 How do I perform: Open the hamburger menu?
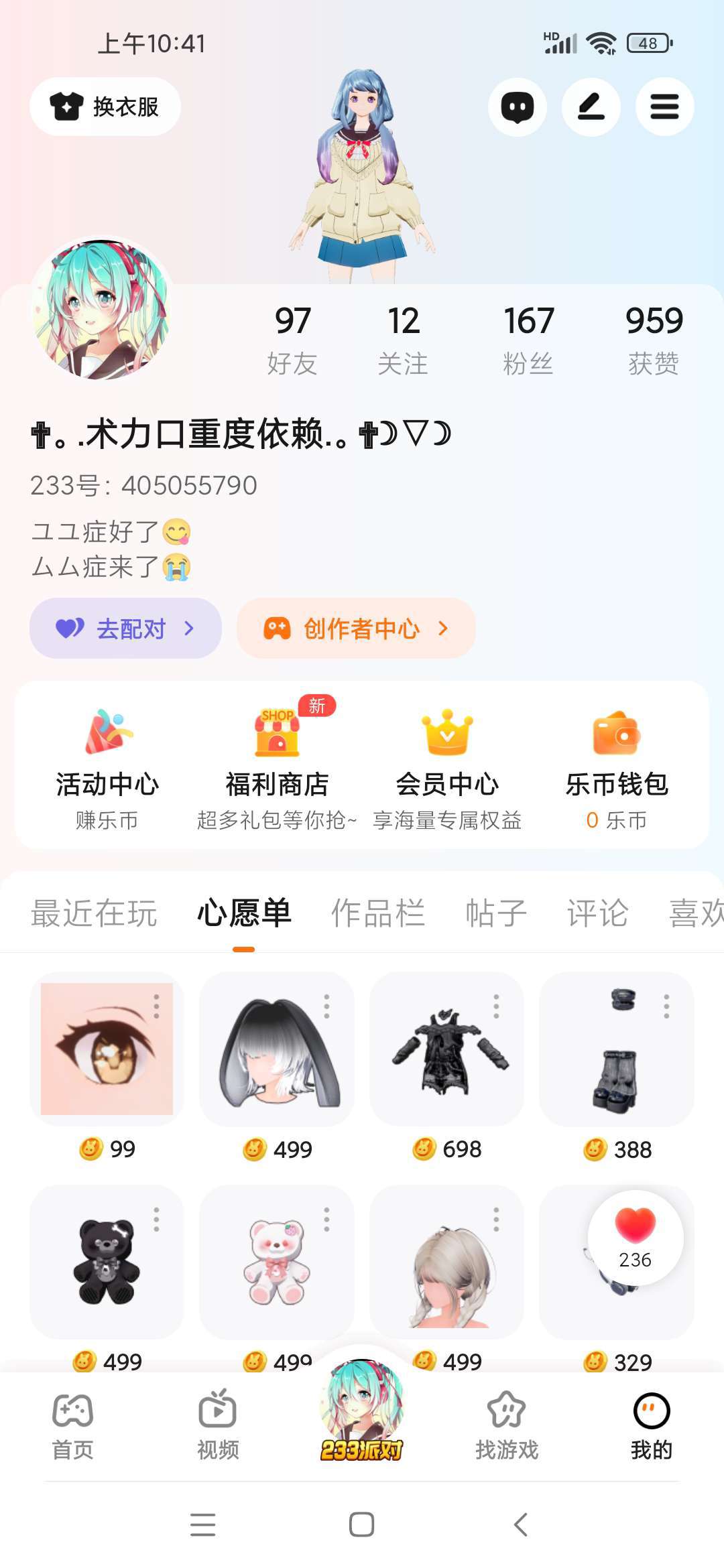pos(664,107)
